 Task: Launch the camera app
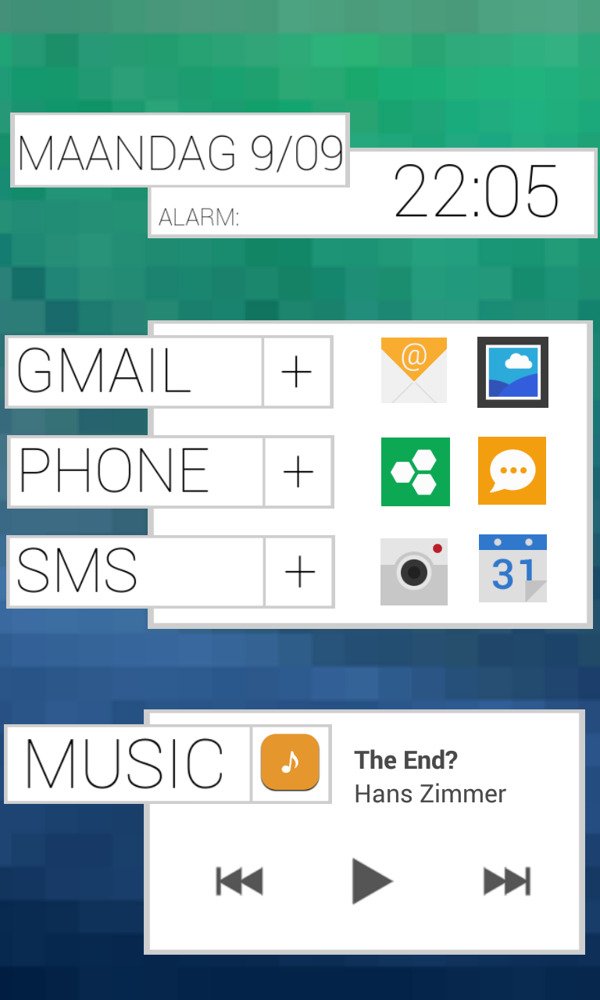coord(414,571)
